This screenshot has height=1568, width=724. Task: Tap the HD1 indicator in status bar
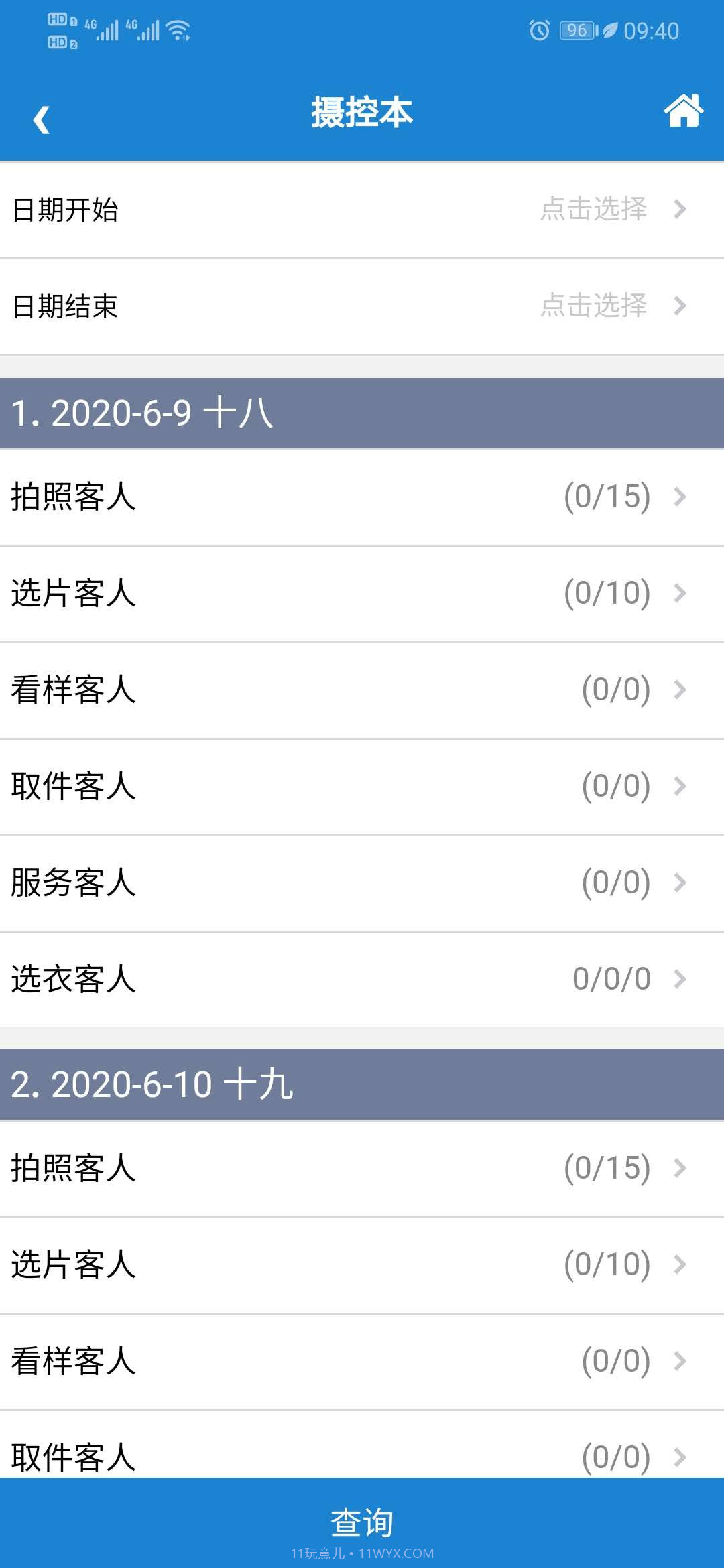(59, 20)
